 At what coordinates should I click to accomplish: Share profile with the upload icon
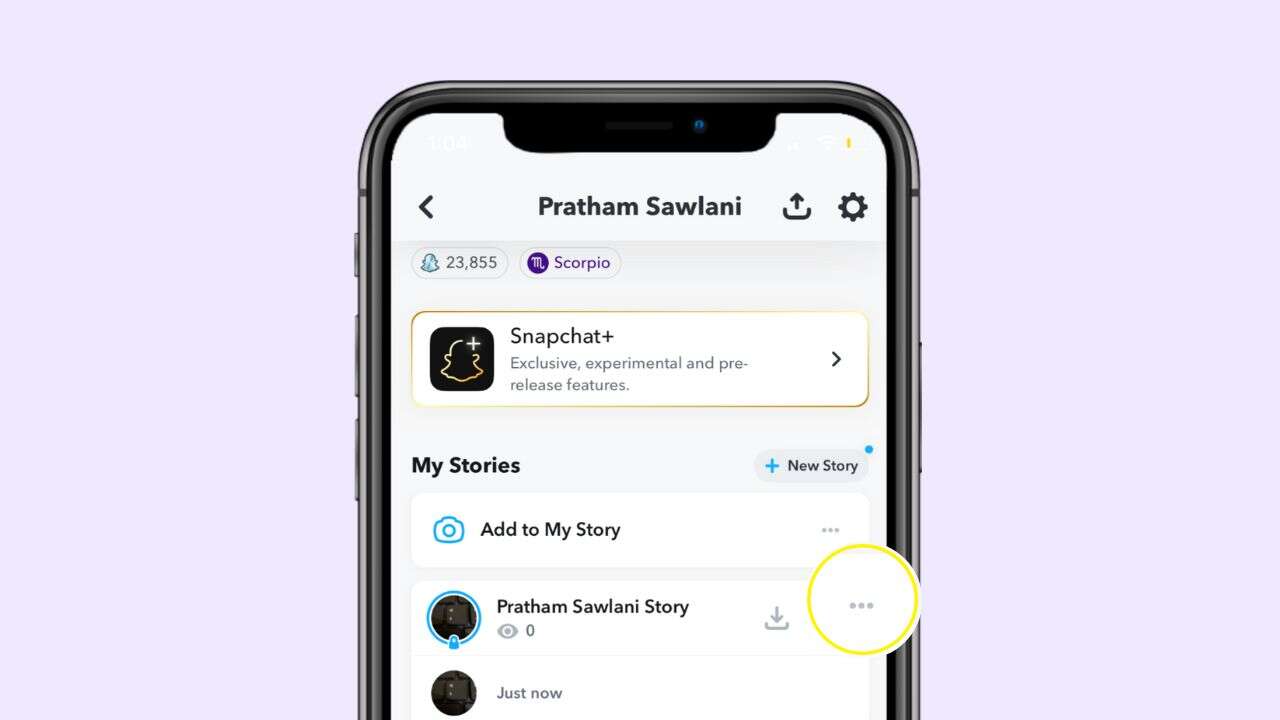point(796,207)
